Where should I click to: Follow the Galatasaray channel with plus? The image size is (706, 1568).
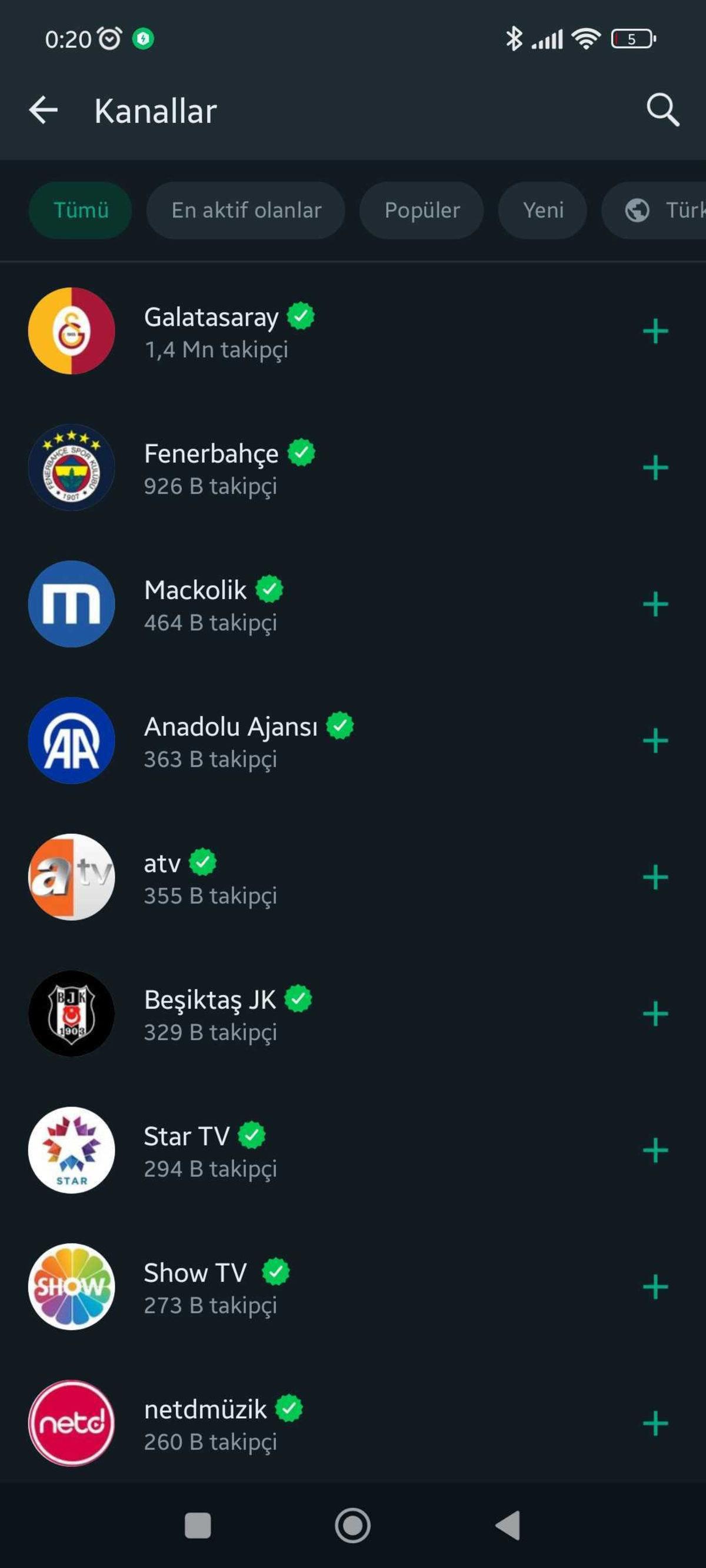656,330
